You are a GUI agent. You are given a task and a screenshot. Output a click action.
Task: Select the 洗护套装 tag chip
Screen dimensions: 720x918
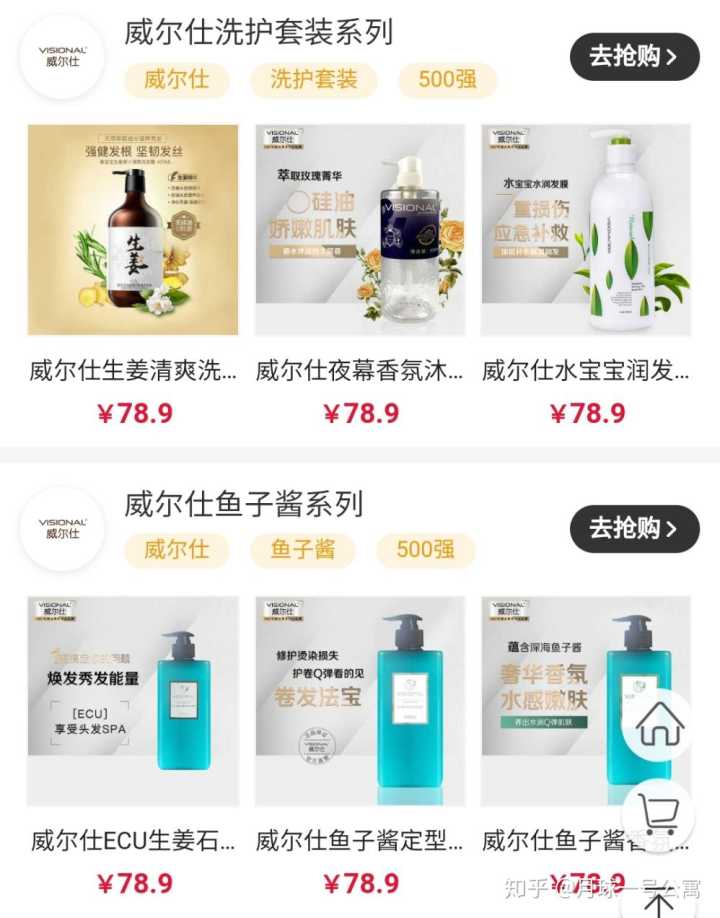tap(313, 80)
